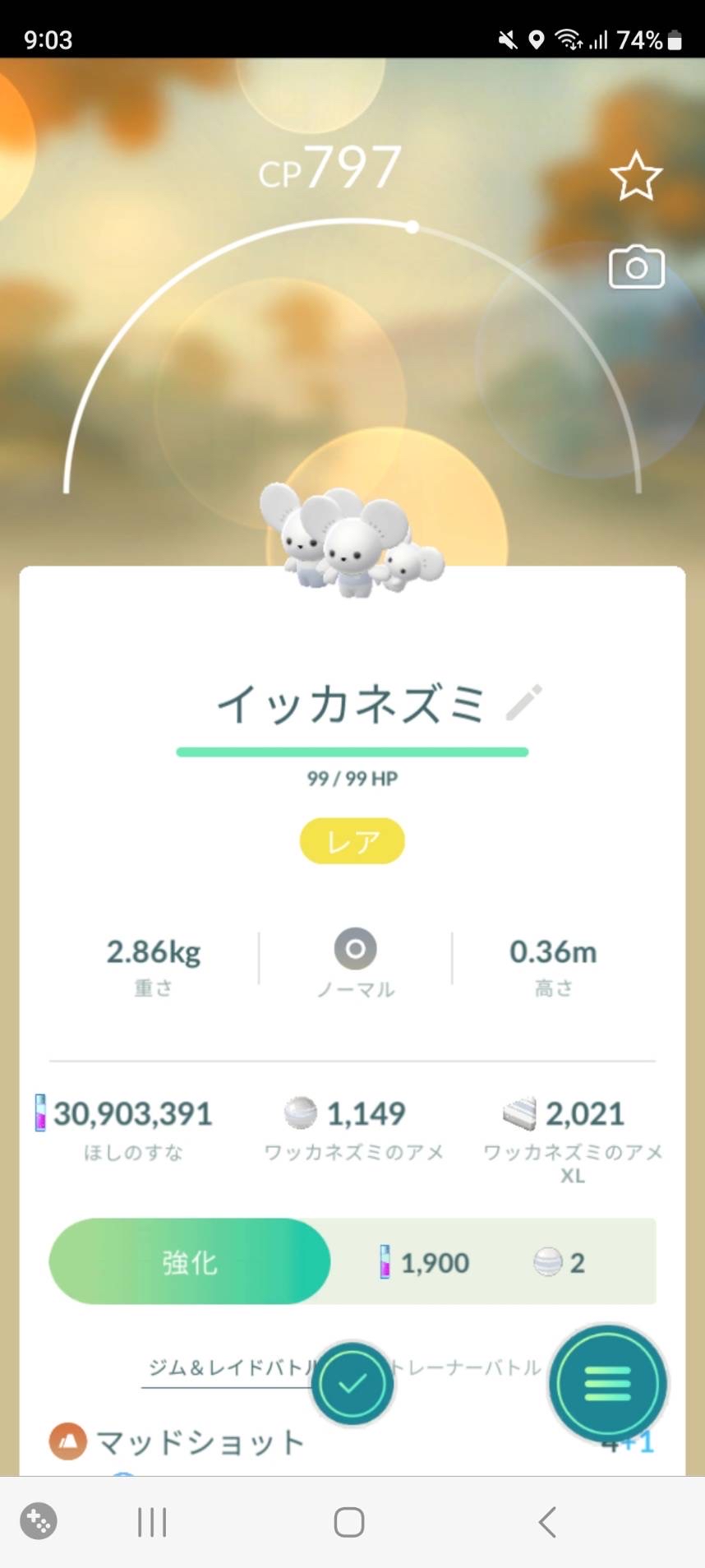Go to the phone home screen
Screen dimensions: 705x1568
tap(349, 1522)
